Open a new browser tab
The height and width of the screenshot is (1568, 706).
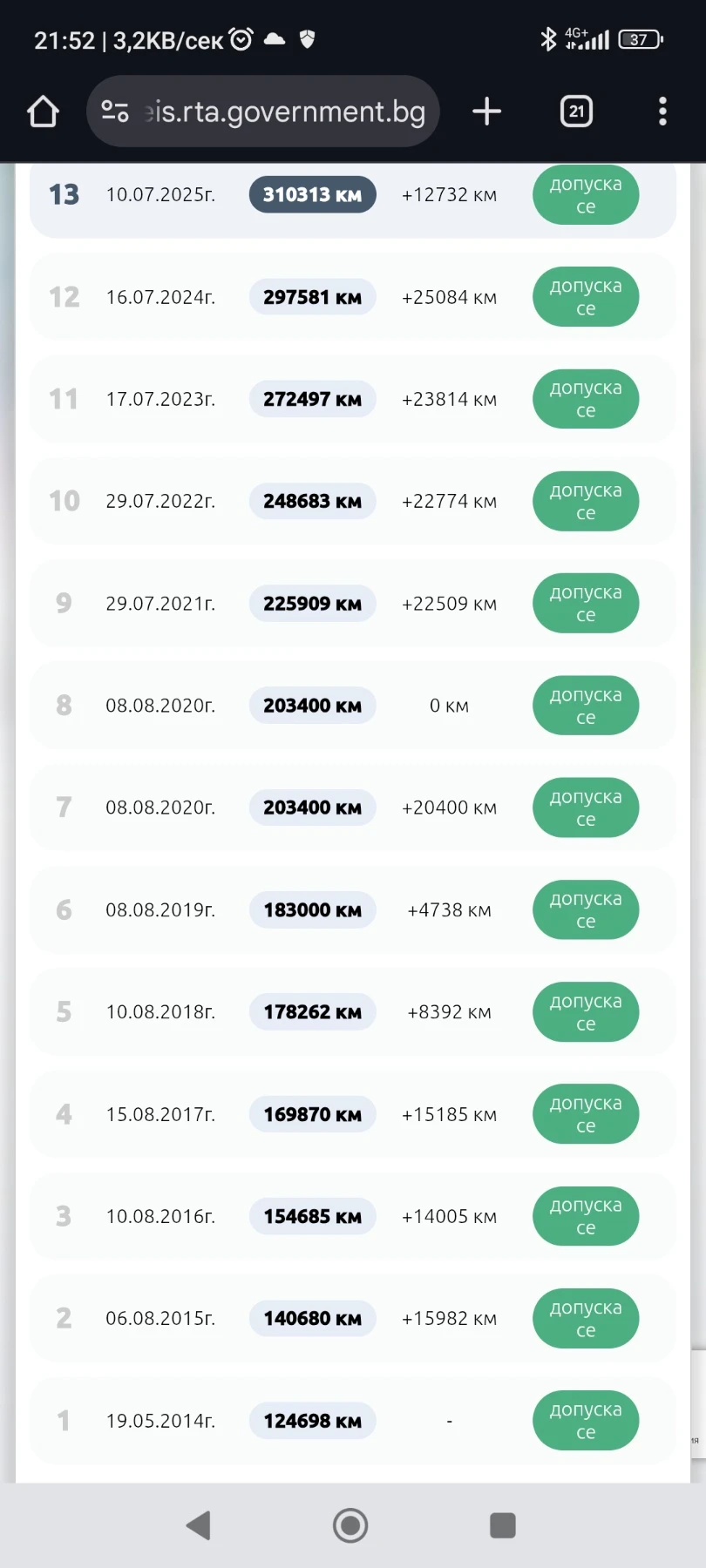tap(486, 112)
